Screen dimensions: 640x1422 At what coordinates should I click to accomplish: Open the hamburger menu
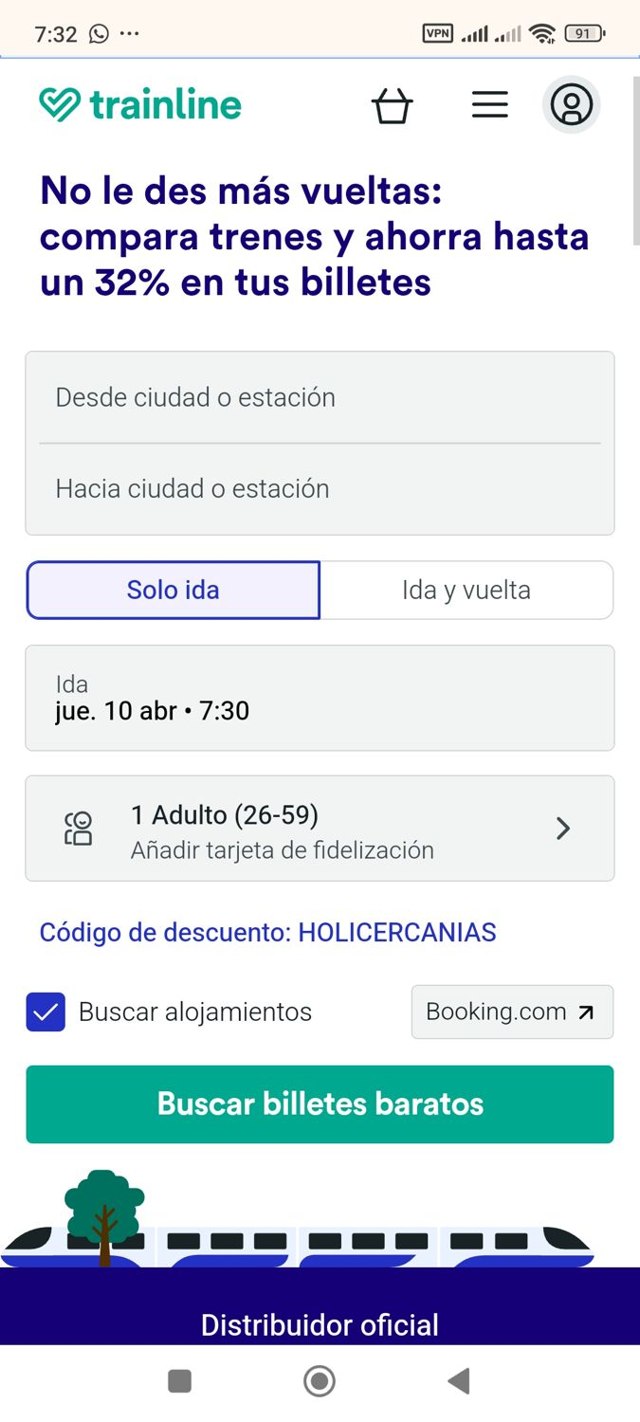[490, 105]
